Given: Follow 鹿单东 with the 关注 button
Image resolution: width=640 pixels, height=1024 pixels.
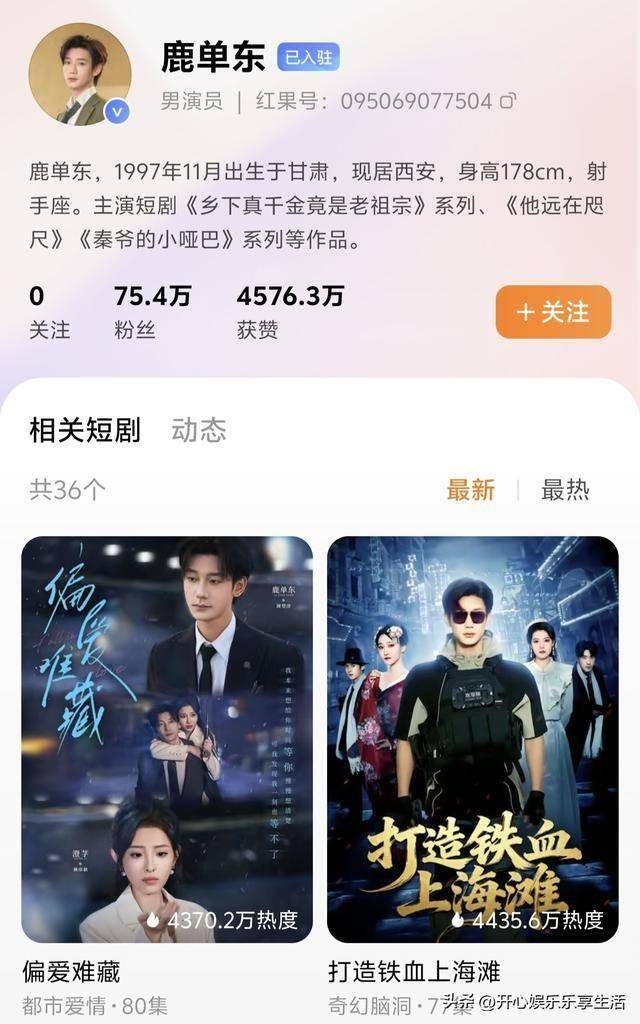Looking at the screenshot, I should click(553, 312).
